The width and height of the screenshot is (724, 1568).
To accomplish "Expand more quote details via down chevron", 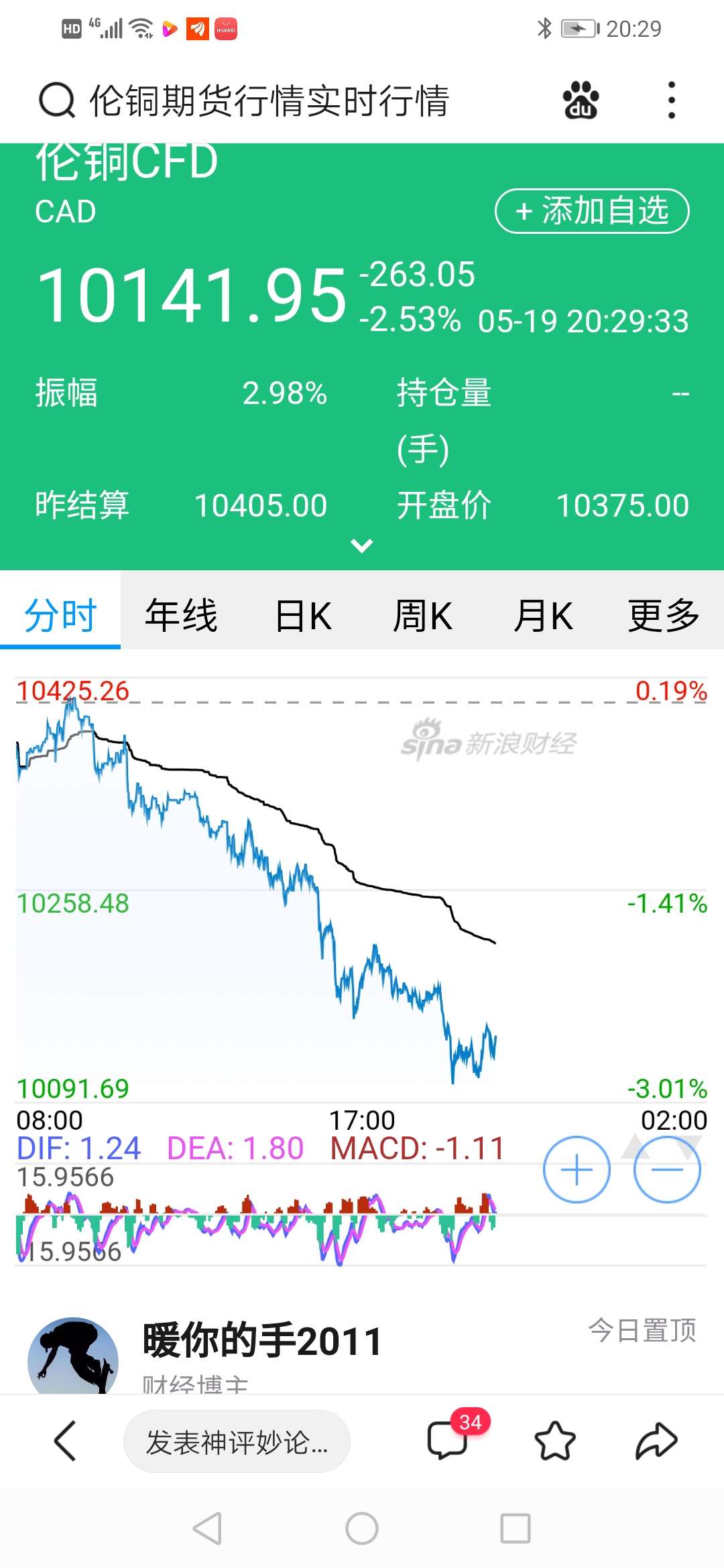I will tap(362, 546).
